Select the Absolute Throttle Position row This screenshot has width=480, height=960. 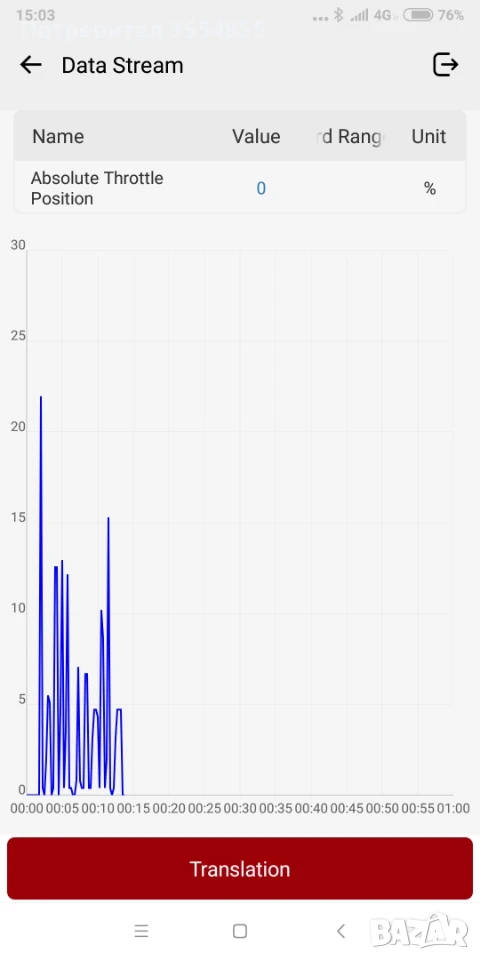240,188
